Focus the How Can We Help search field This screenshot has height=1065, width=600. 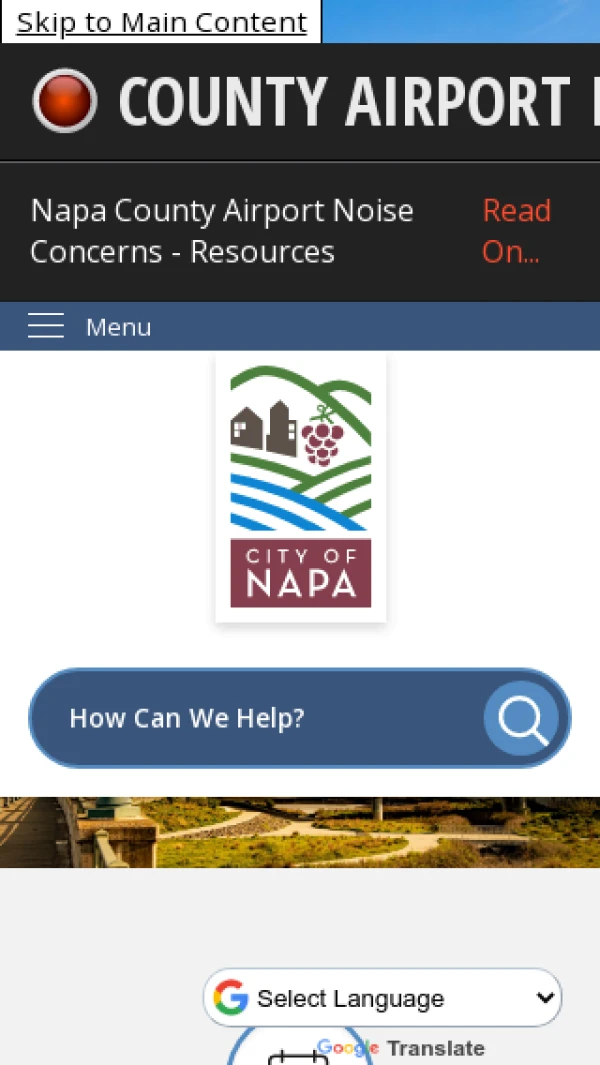pyautogui.click(x=260, y=718)
